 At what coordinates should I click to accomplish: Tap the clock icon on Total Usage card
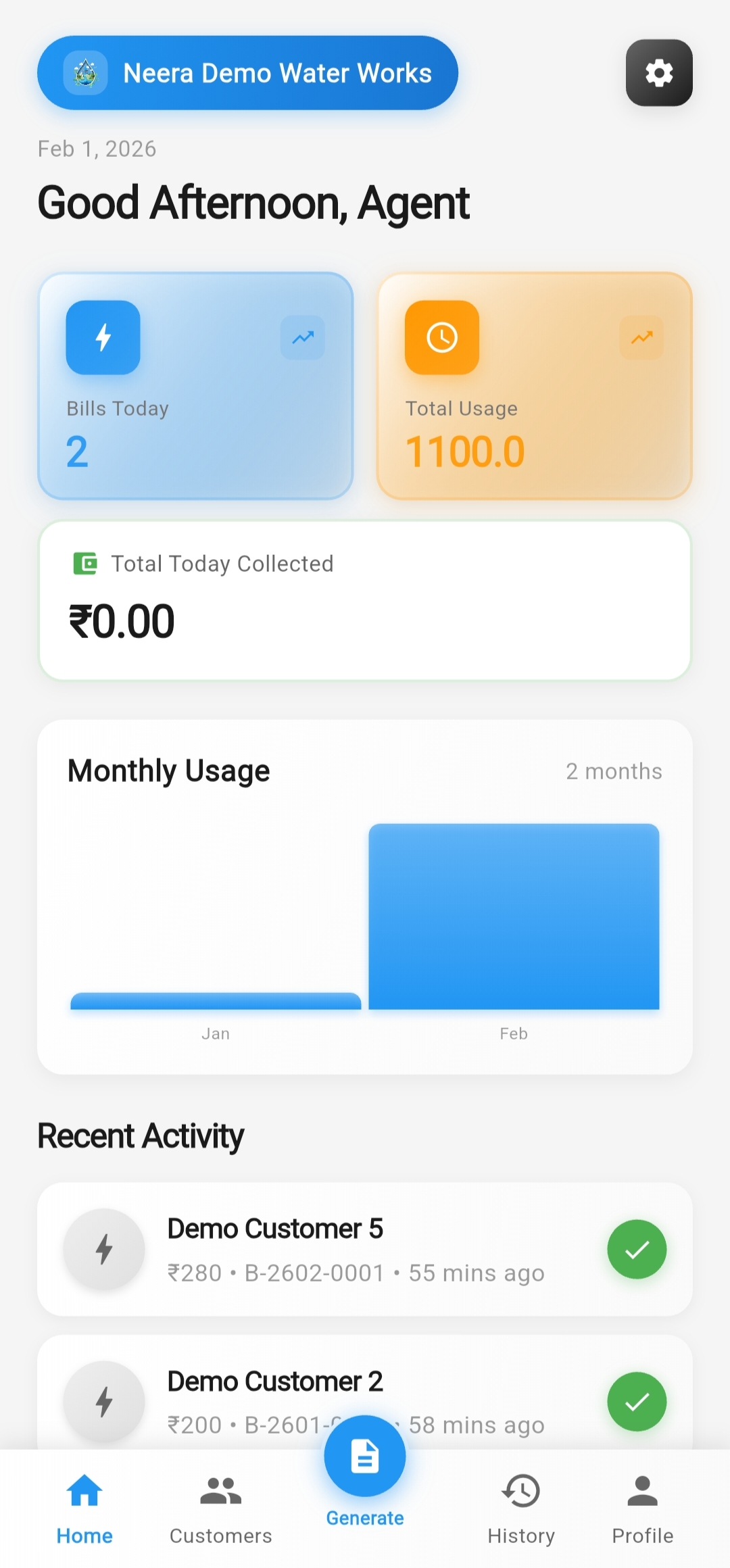[441, 337]
